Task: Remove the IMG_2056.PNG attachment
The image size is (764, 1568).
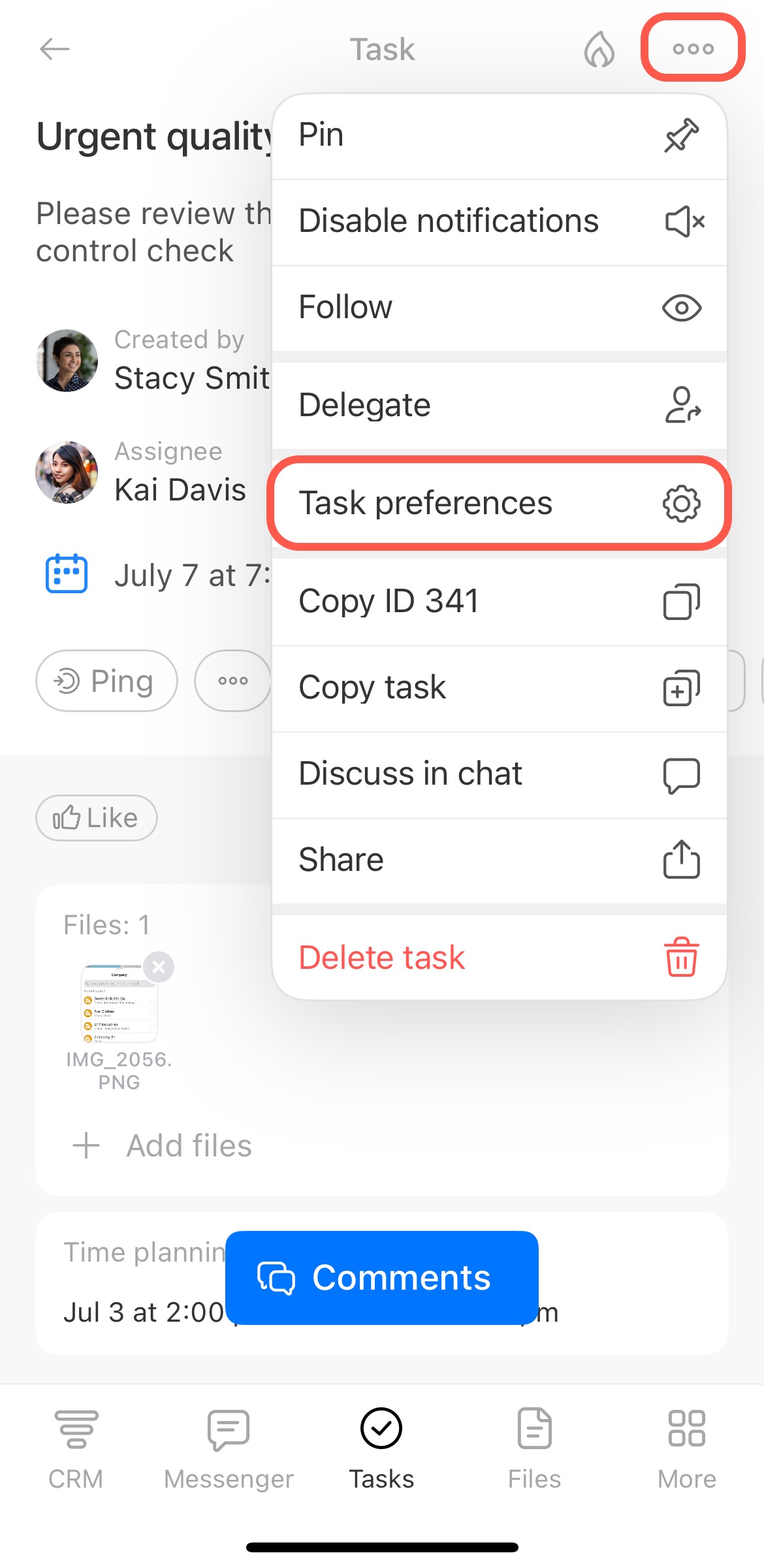Action: [x=159, y=967]
